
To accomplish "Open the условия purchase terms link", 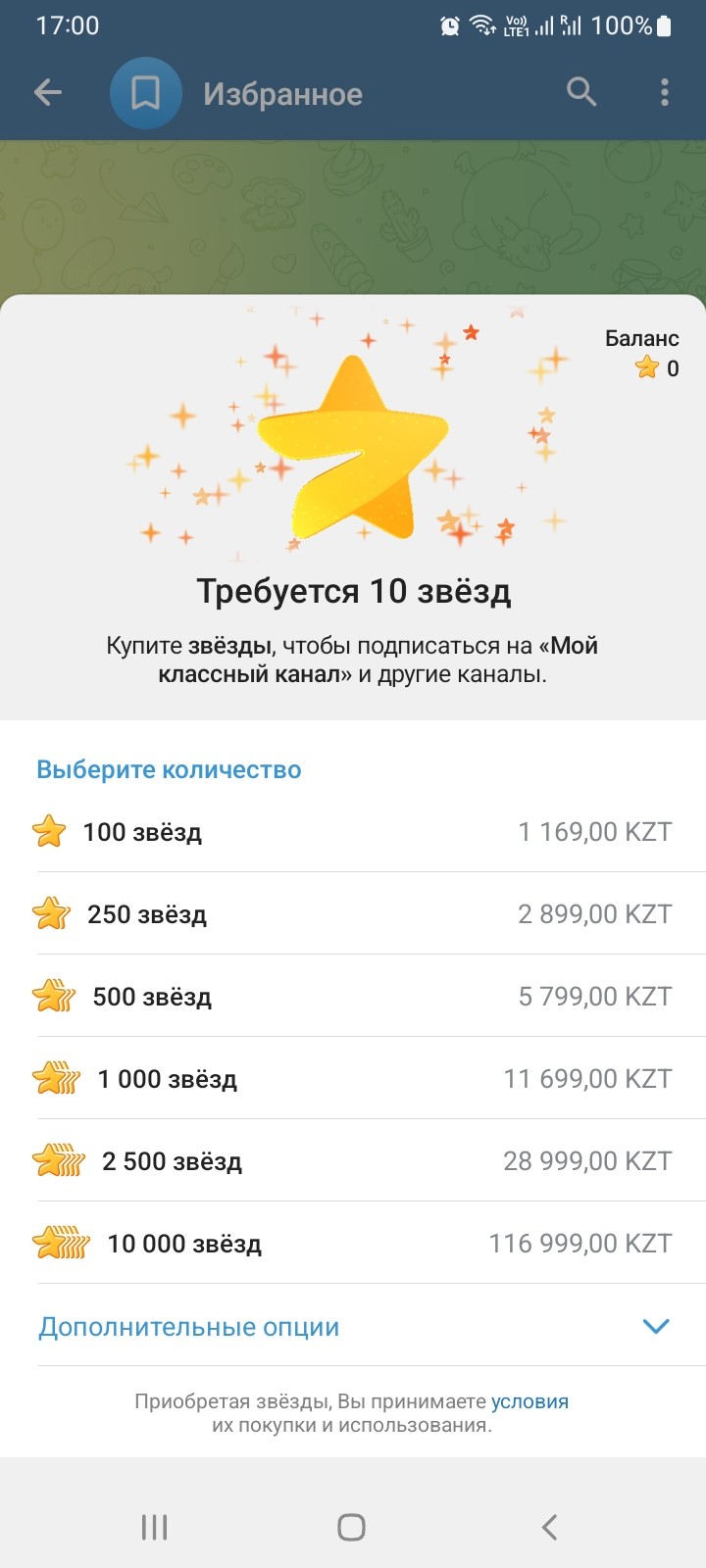I will click(529, 1400).
